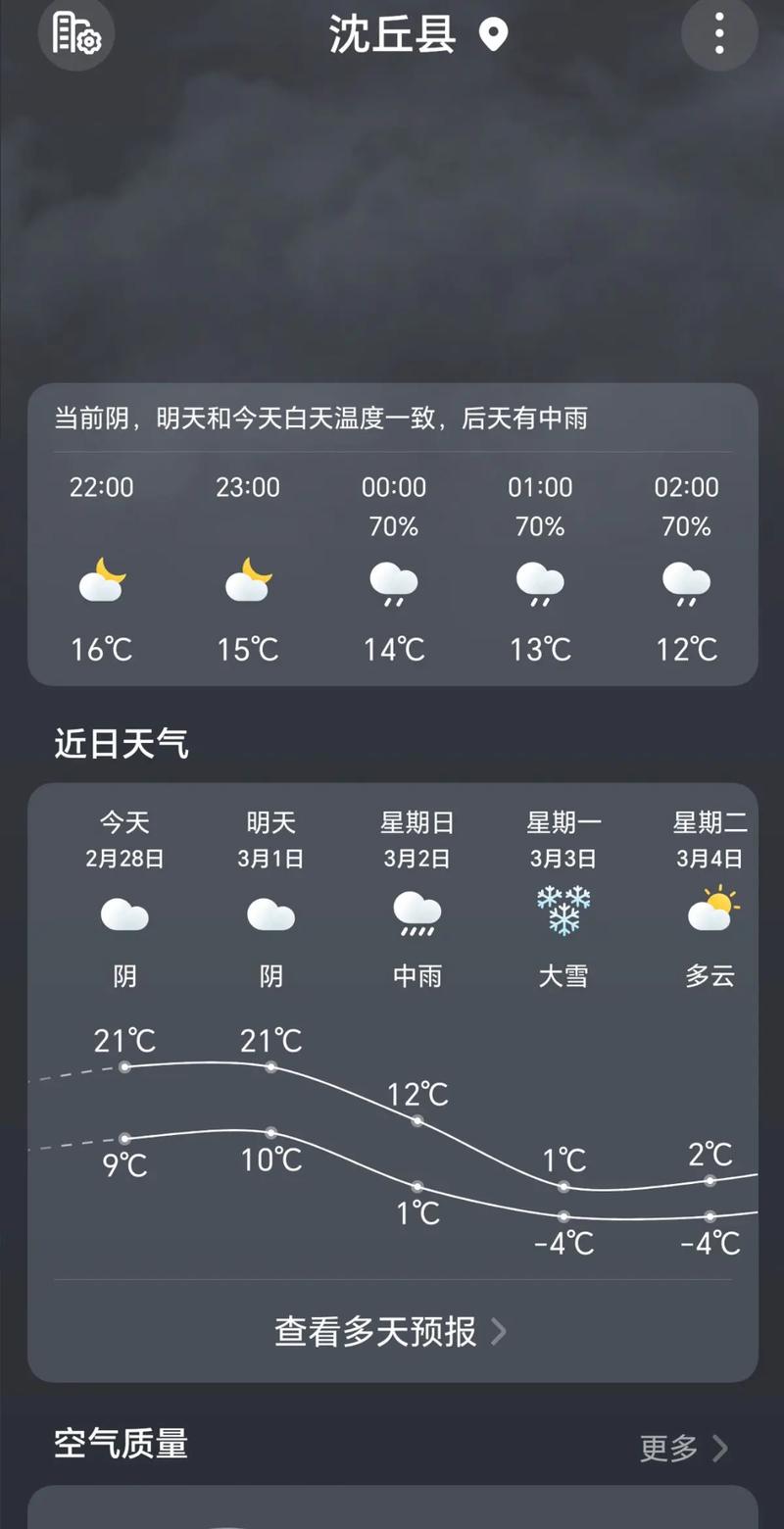
Task: Tap the location pin beside 沈丘县
Action: pos(493,34)
